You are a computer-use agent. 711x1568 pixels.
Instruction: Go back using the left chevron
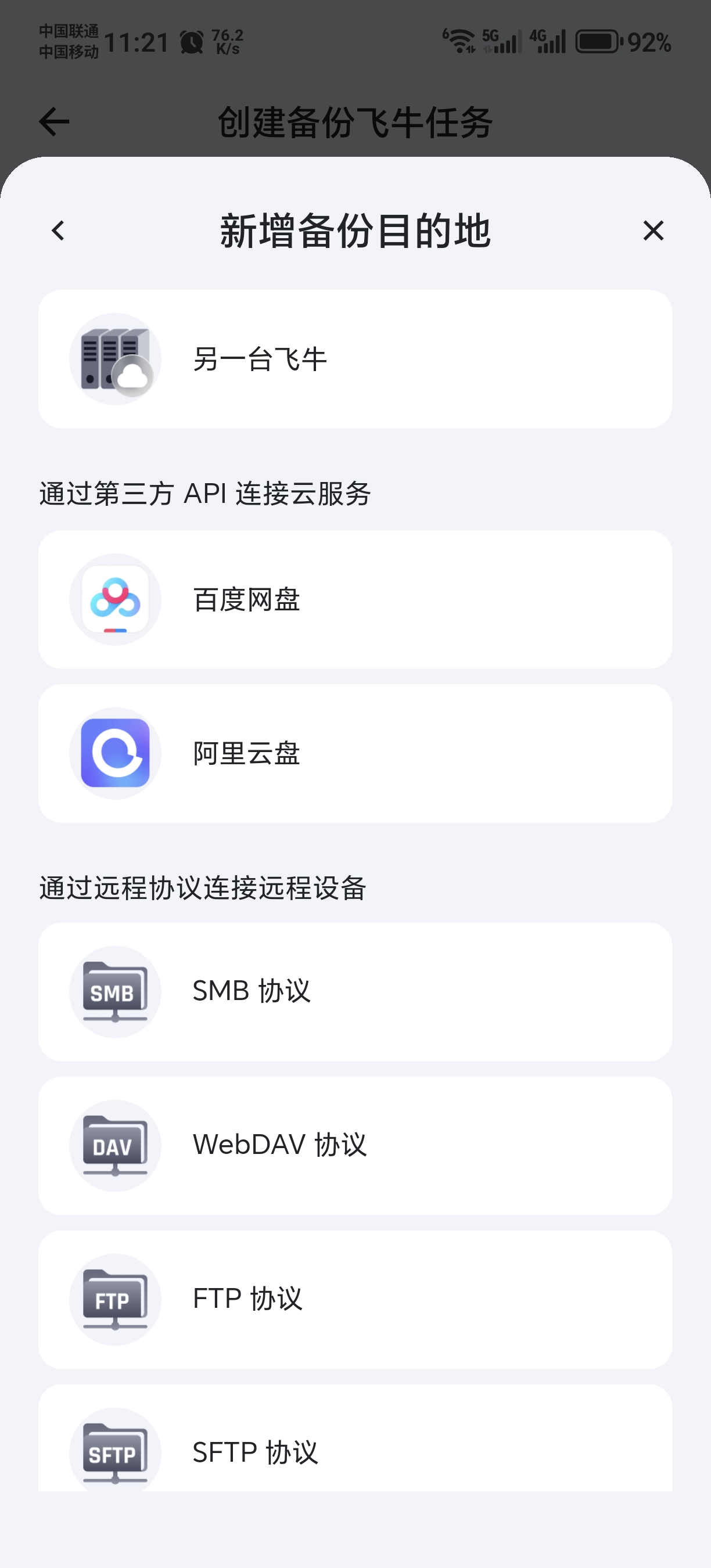(x=58, y=230)
